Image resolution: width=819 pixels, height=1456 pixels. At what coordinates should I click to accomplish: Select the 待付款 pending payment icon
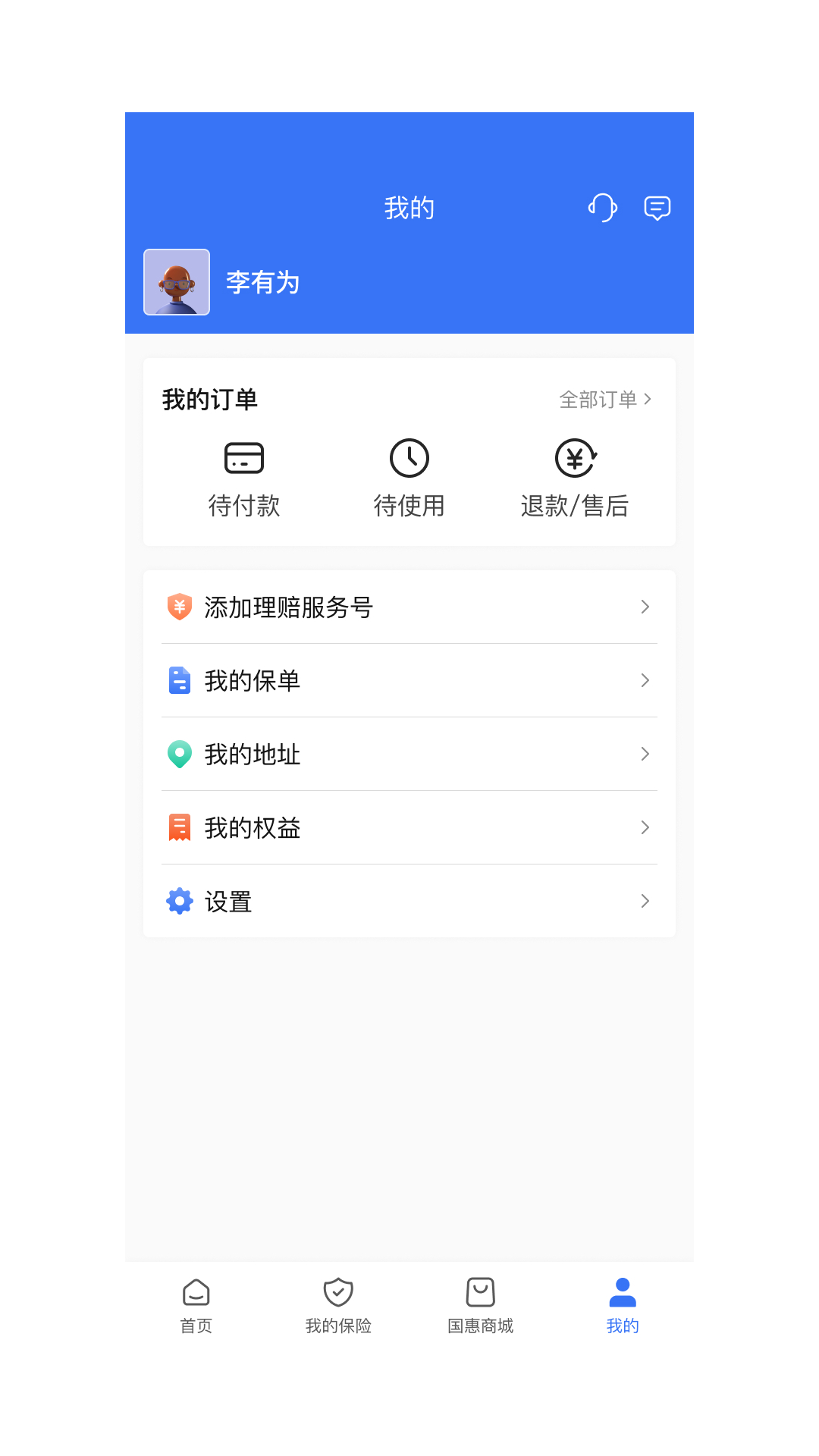pyautogui.click(x=244, y=458)
